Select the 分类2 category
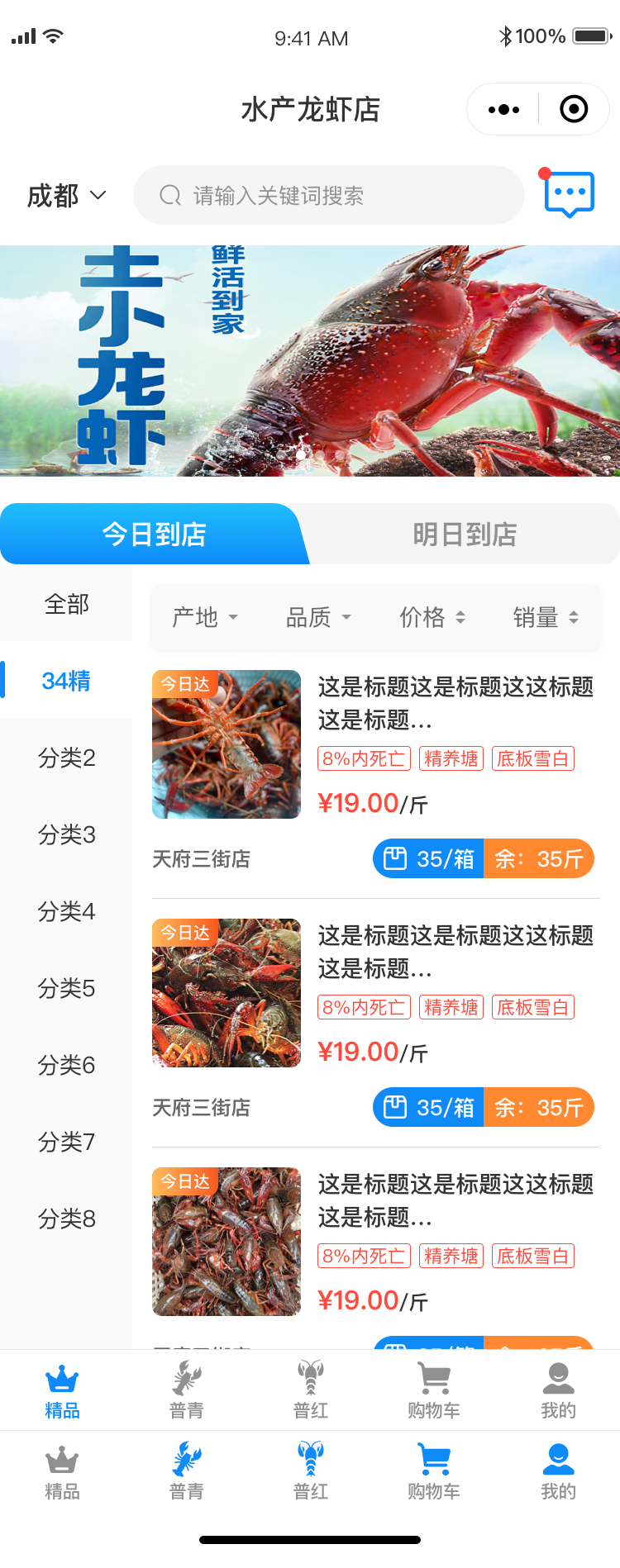 click(x=66, y=758)
